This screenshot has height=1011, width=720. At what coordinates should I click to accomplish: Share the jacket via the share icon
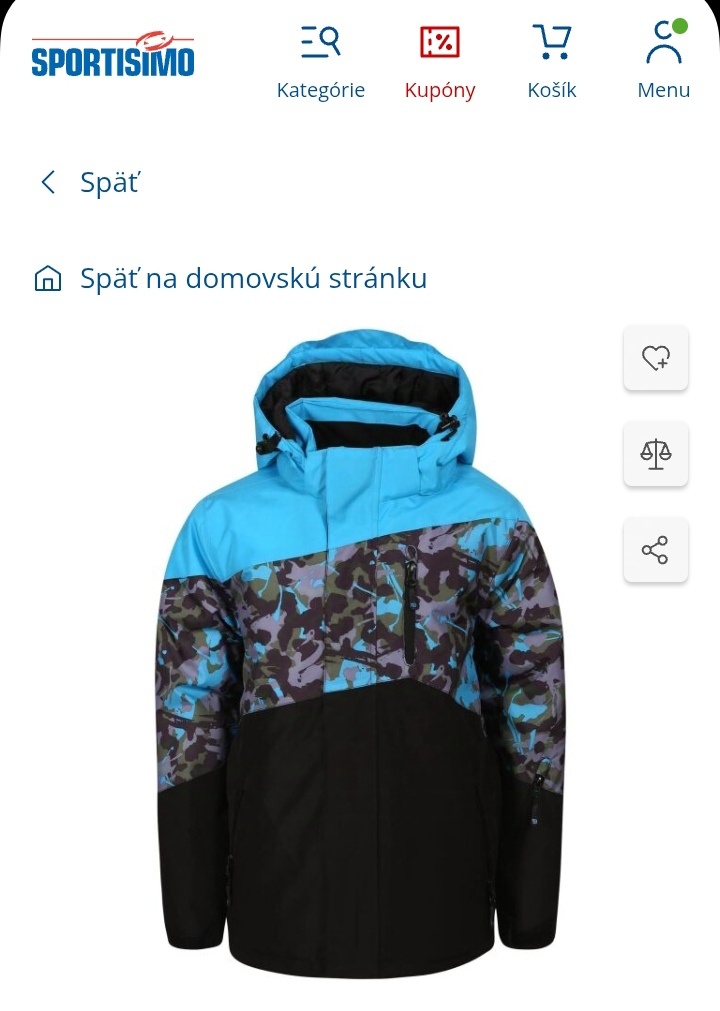655,549
